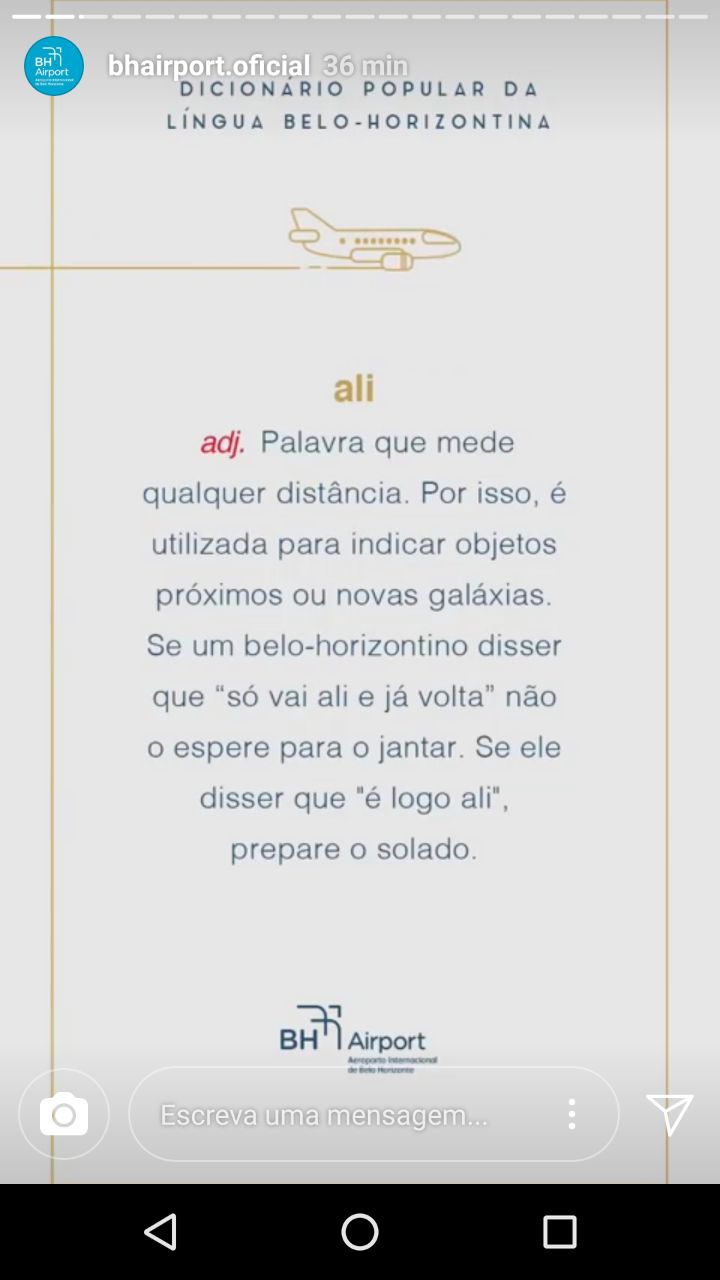720x1280 pixels.
Task: Share this story via send icon
Action: tap(669, 1114)
